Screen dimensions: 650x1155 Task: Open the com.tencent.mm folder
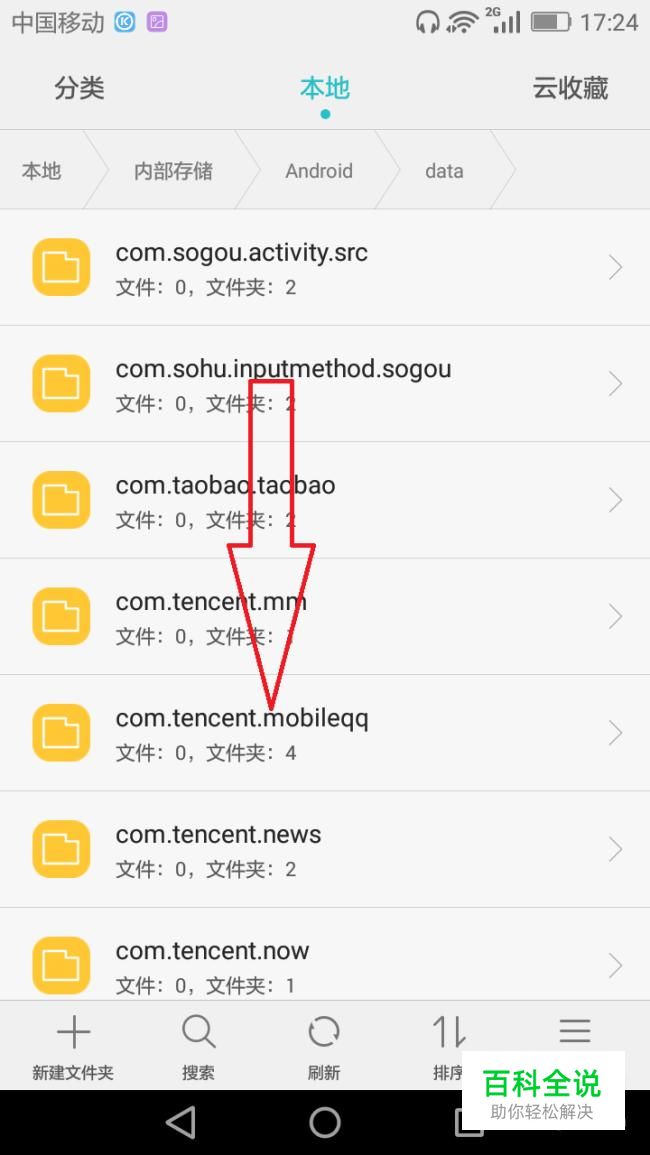click(x=325, y=617)
